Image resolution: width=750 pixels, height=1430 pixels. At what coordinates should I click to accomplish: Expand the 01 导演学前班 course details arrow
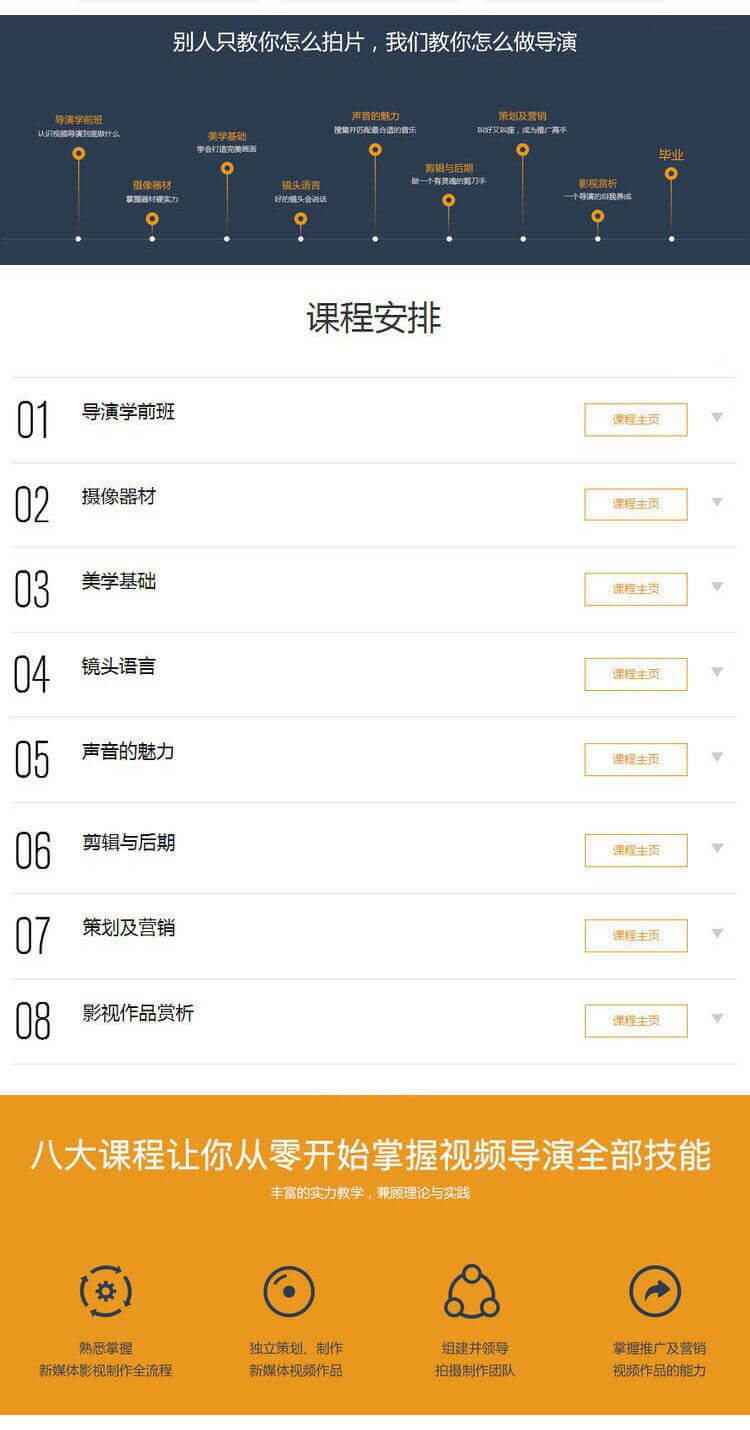click(717, 417)
